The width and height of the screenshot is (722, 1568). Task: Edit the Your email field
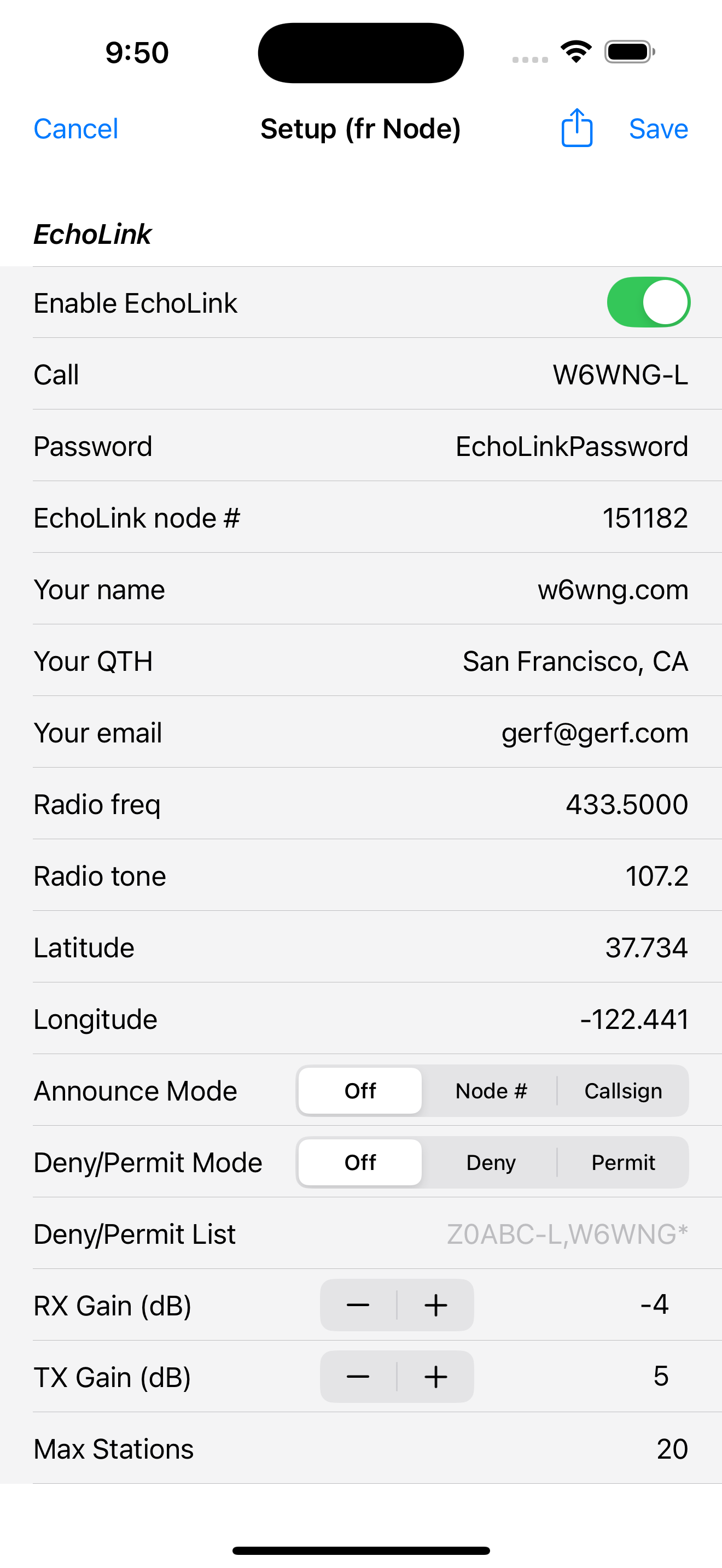(594, 734)
